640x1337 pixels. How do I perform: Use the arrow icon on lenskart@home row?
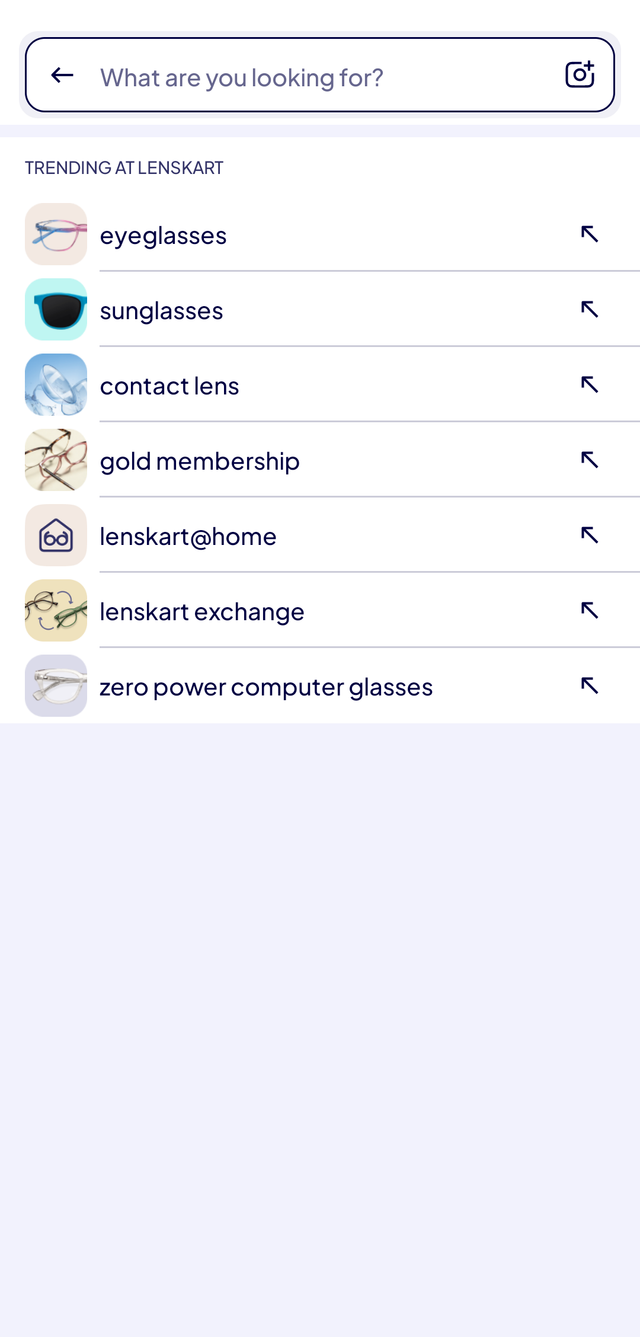click(590, 535)
